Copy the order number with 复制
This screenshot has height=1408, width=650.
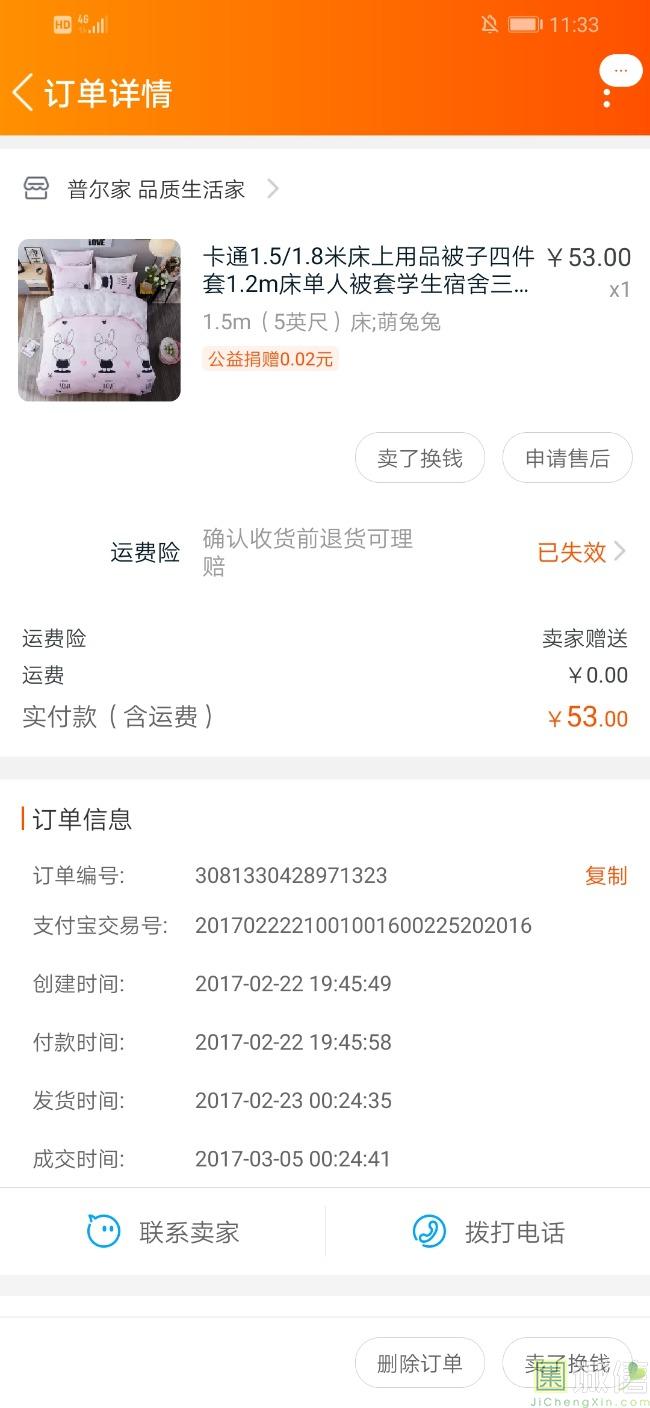click(x=605, y=876)
